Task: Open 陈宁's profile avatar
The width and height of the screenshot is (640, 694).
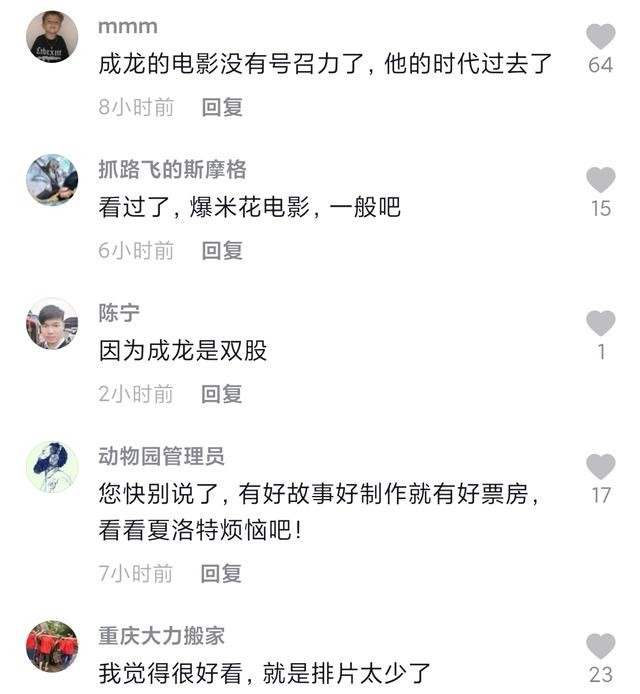Action: [x=52, y=324]
